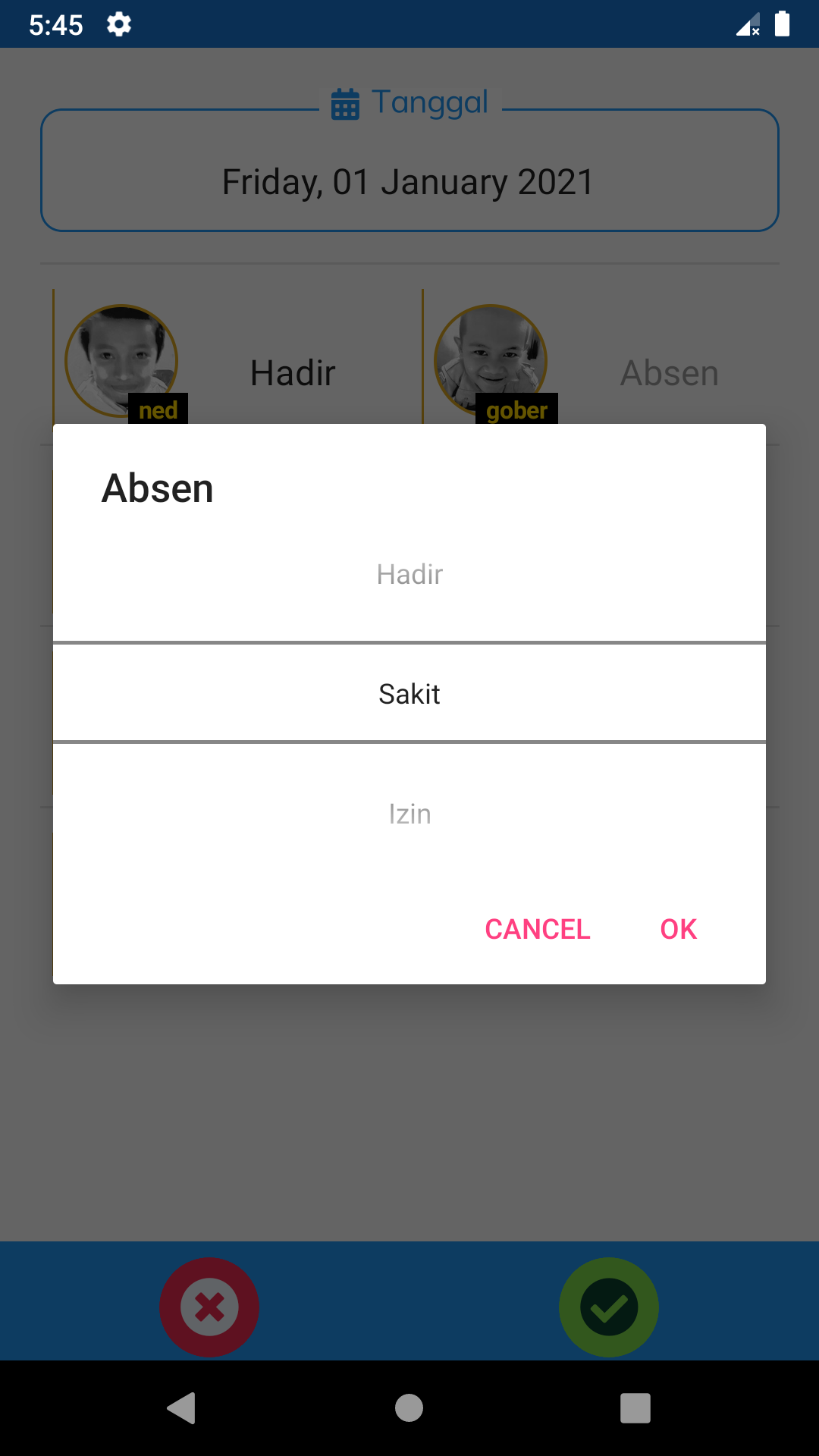Screen dimensions: 819x1456
Task: Confirm the selection with OK
Action: [678, 929]
